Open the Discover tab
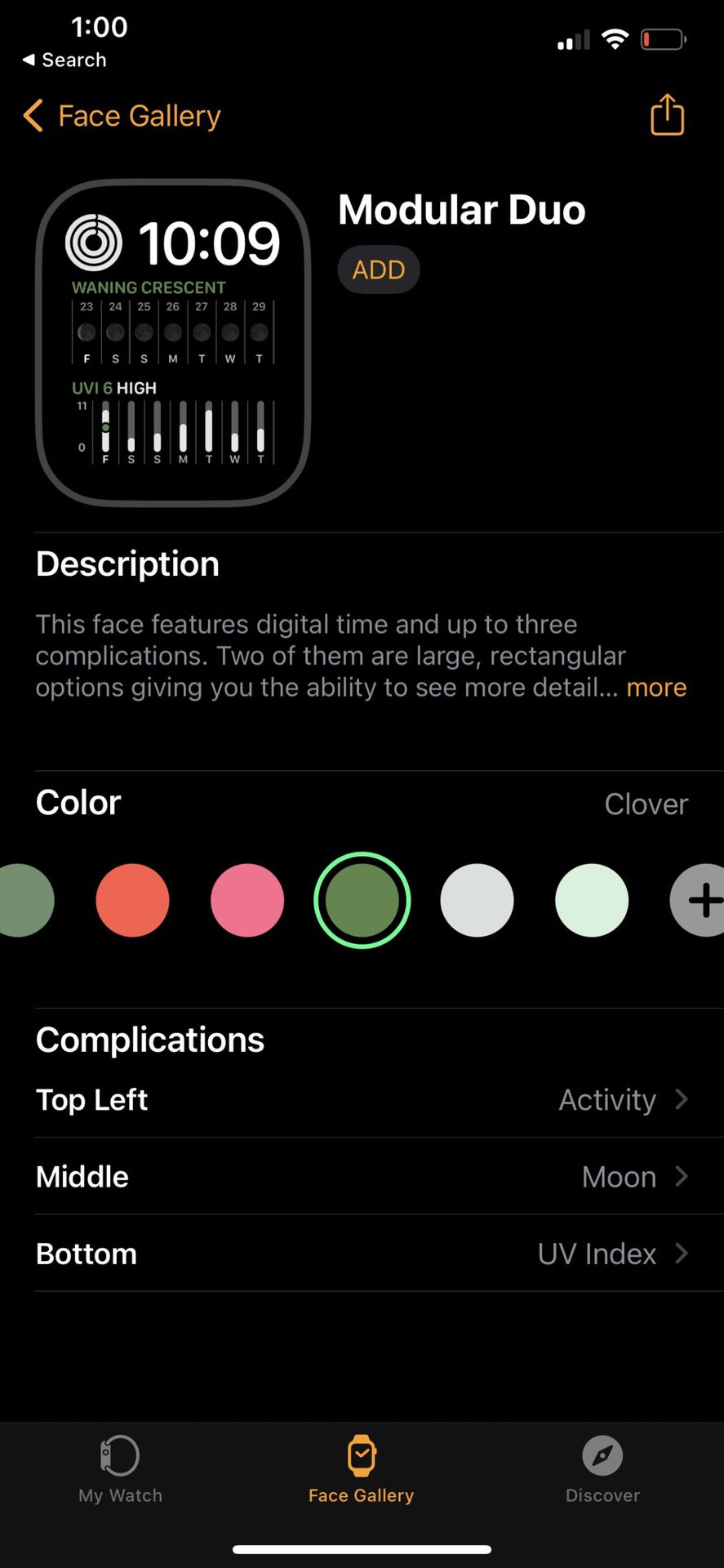This screenshot has width=724, height=1568. tap(602, 1470)
